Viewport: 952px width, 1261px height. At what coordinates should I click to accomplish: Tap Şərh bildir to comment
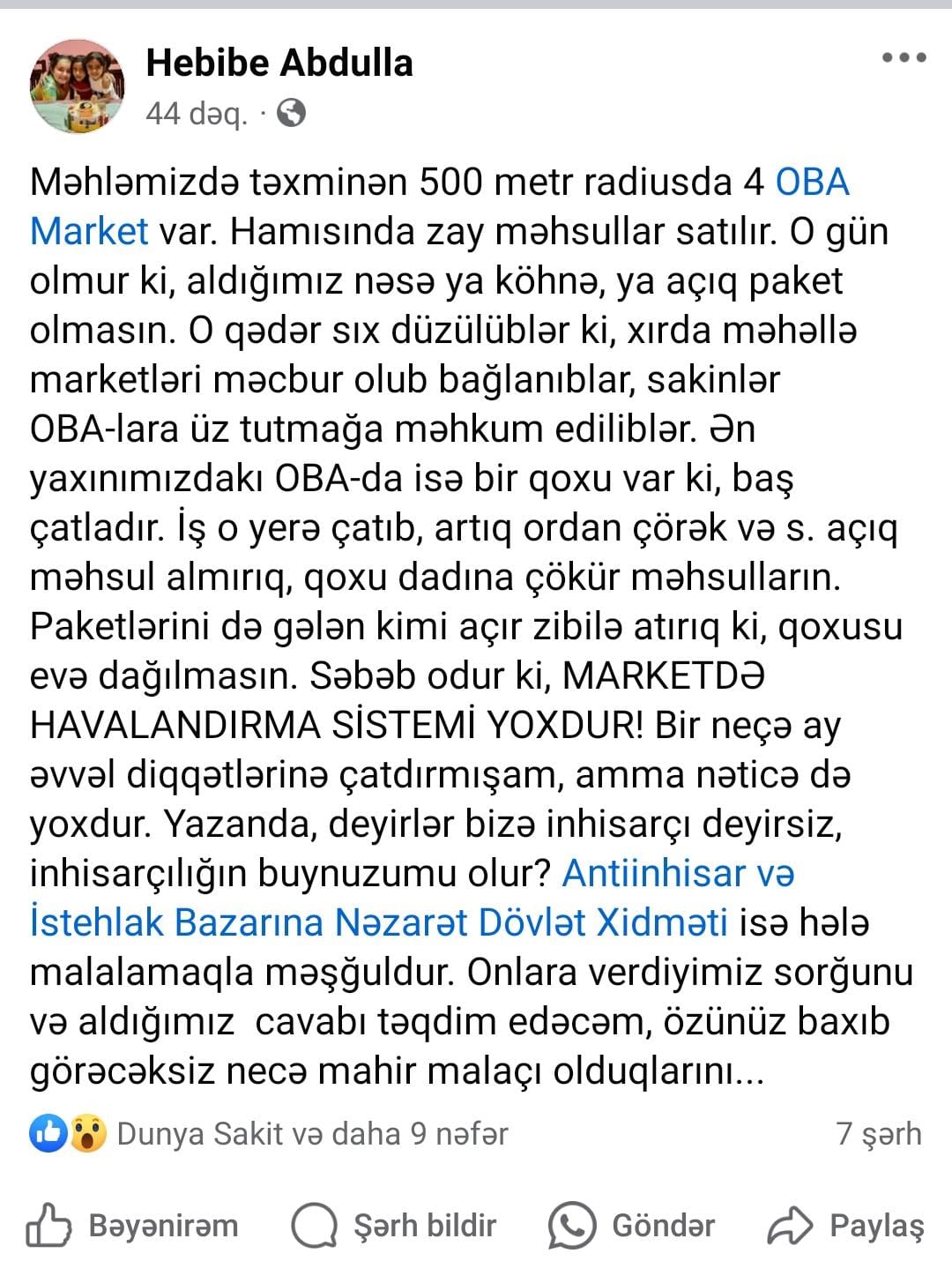[394, 1226]
